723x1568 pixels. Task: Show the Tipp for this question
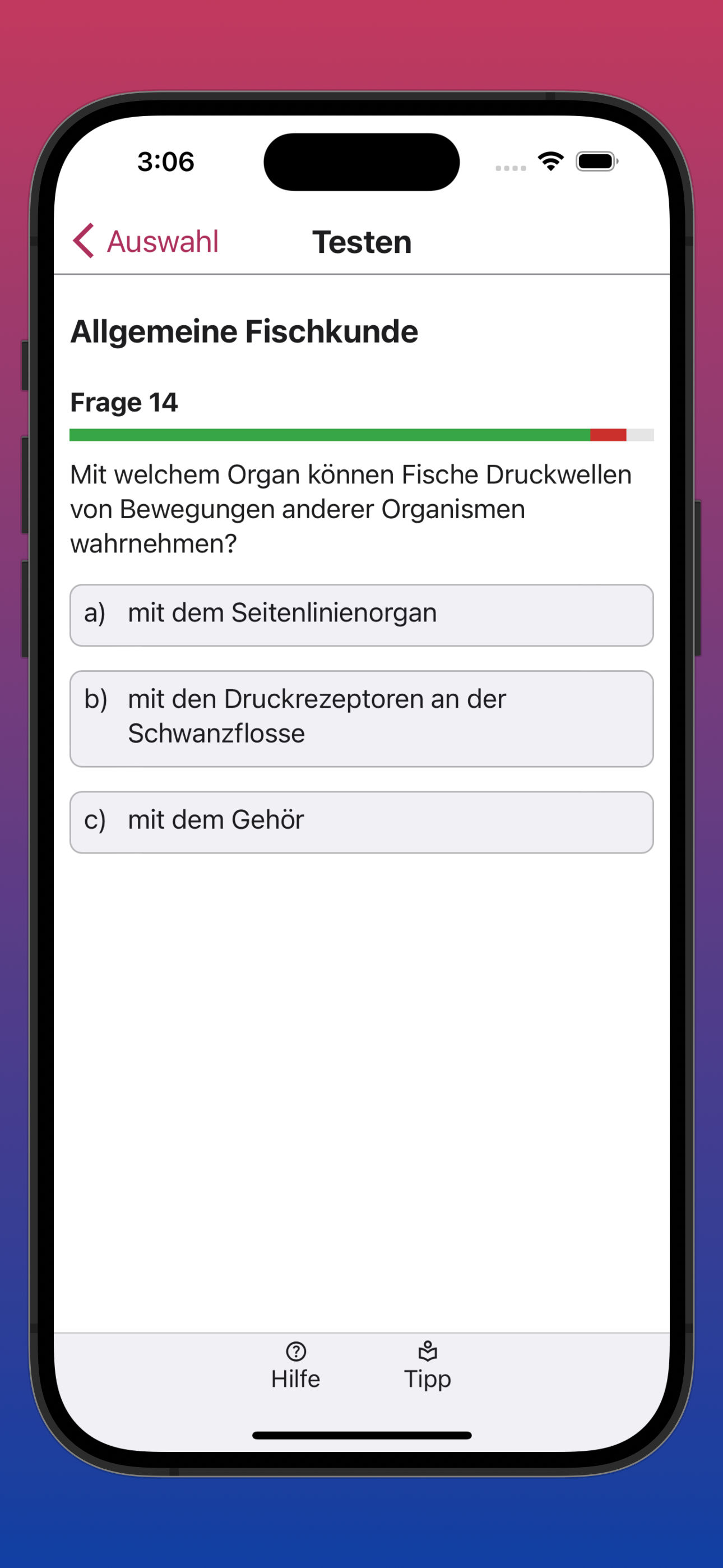[x=427, y=1367]
